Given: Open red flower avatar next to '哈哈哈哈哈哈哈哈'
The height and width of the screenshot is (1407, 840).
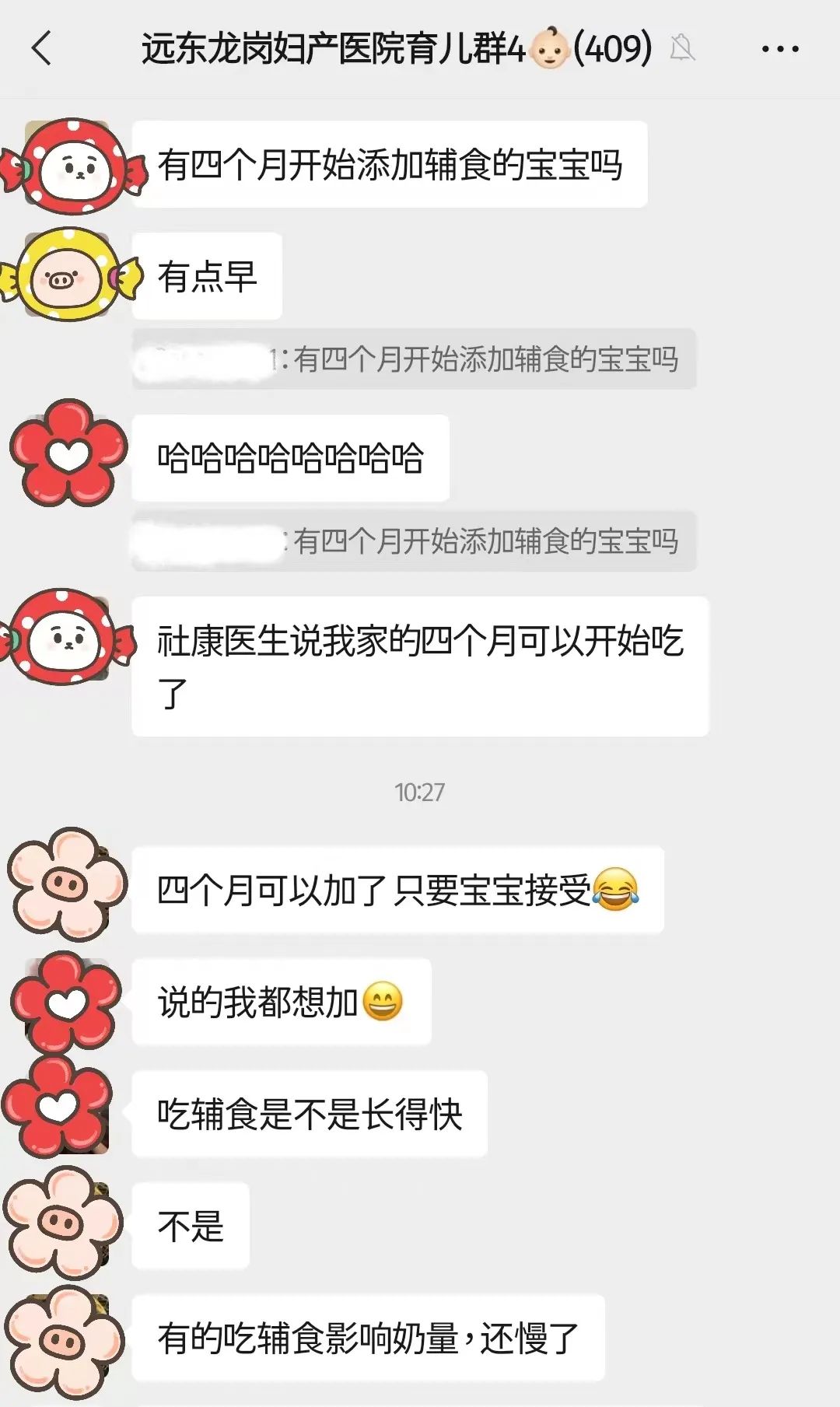Looking at the screenshot, I should click(68, 453).
